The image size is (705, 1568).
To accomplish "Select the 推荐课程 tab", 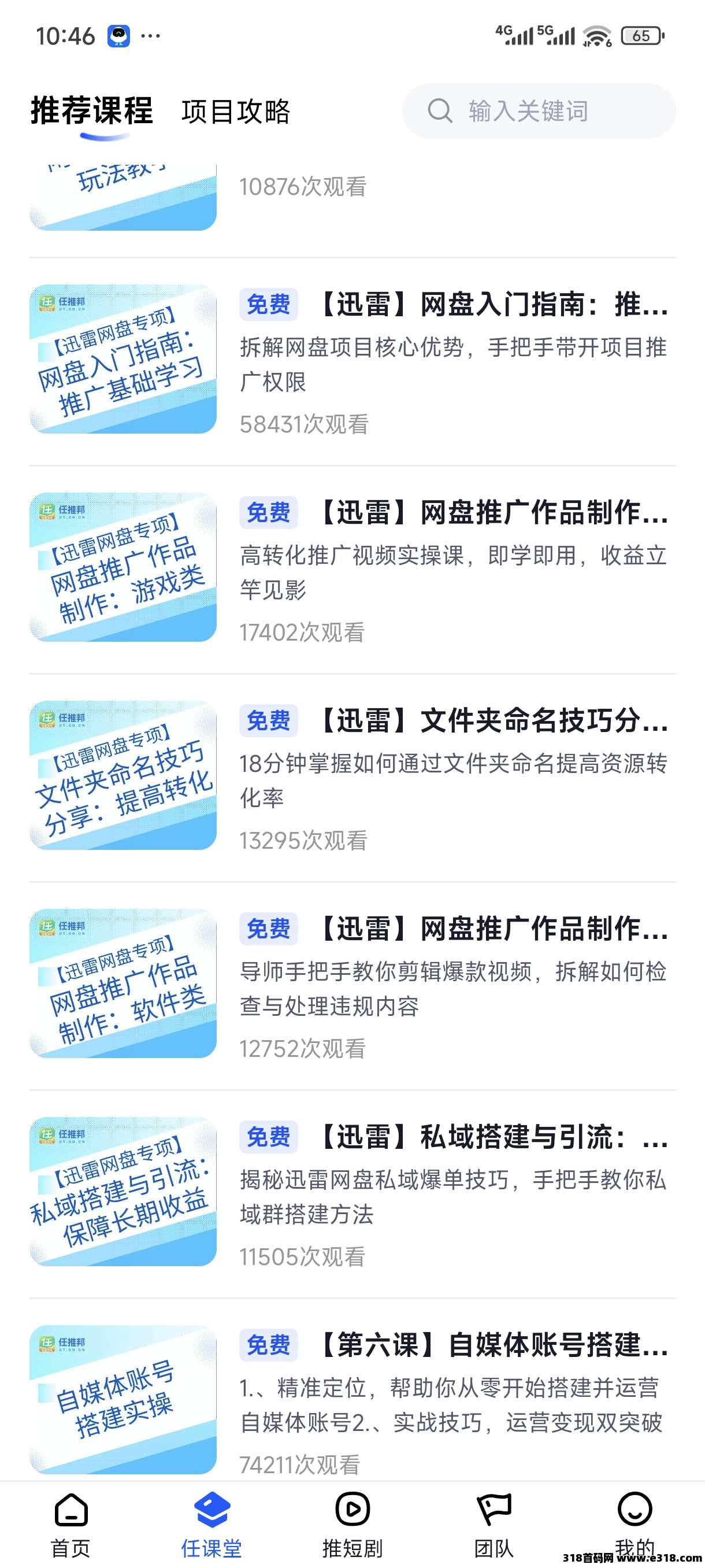I will [92, 111].
